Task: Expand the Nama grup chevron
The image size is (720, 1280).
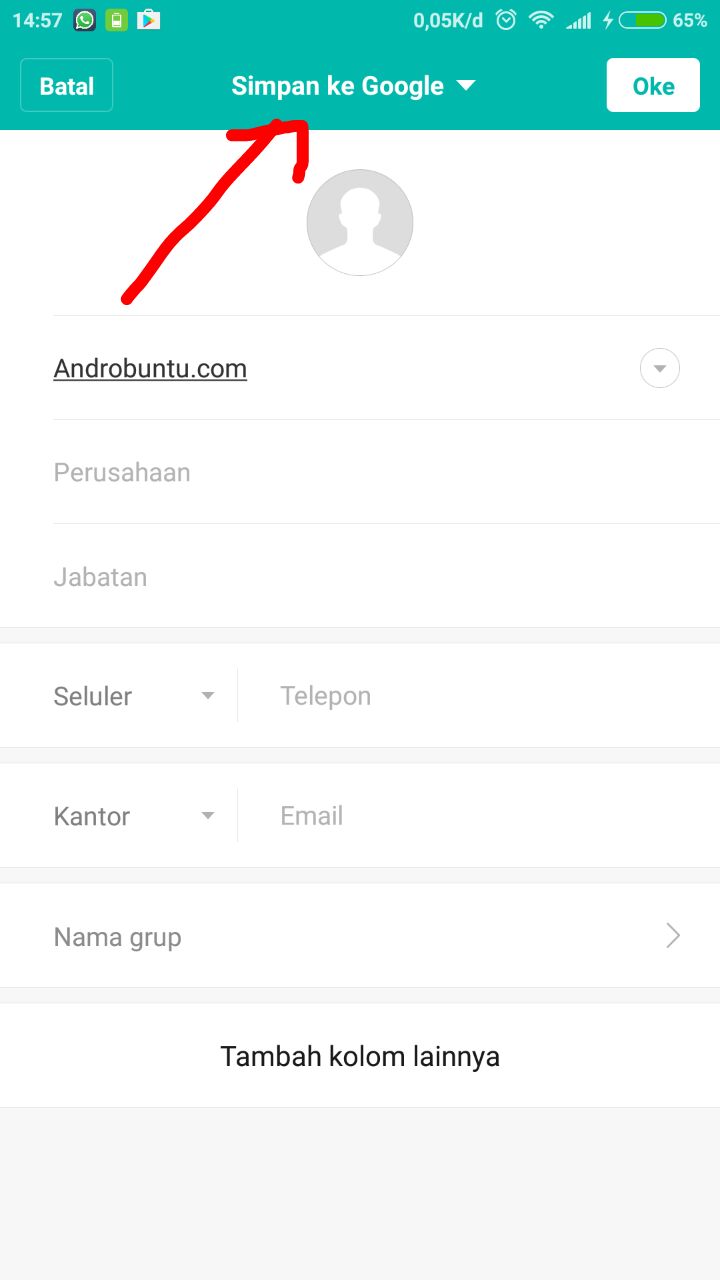Action: [673, 935]
